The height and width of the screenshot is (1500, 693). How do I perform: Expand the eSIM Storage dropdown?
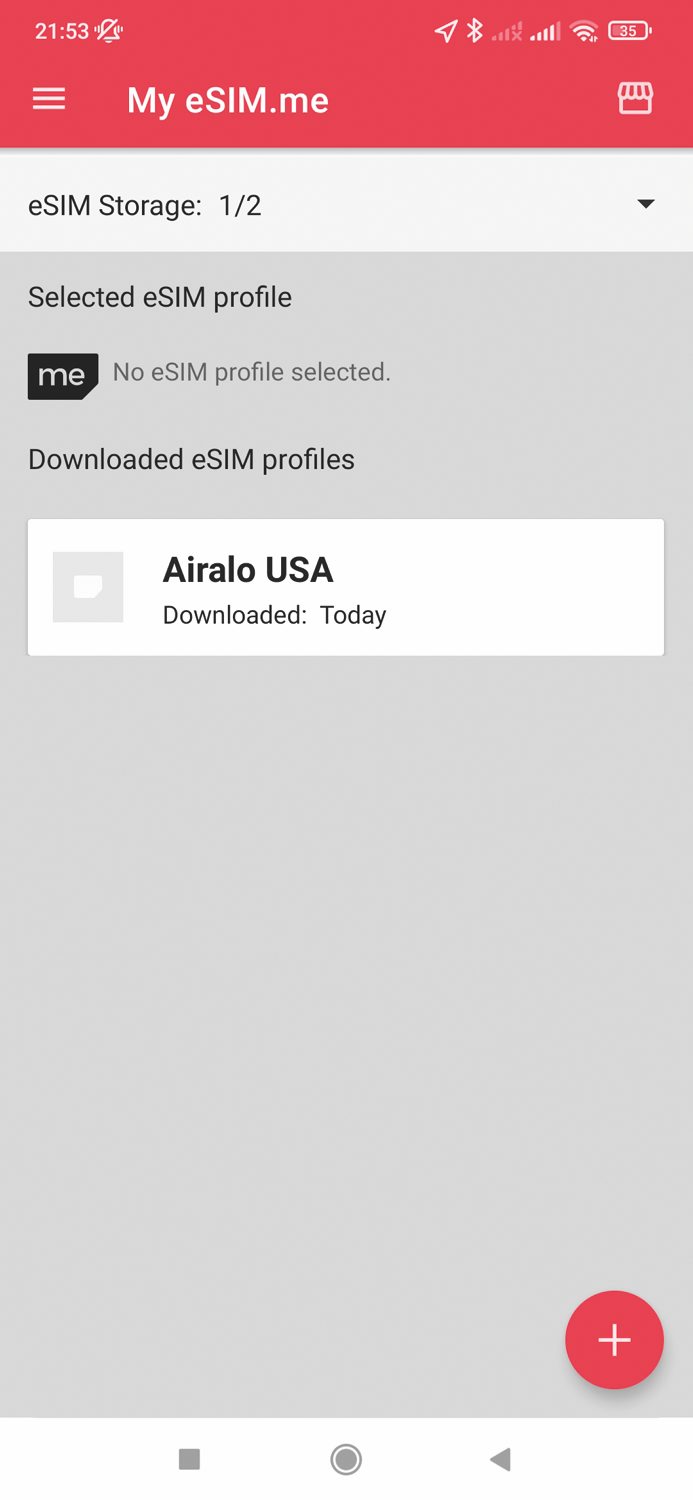(346, 204)
